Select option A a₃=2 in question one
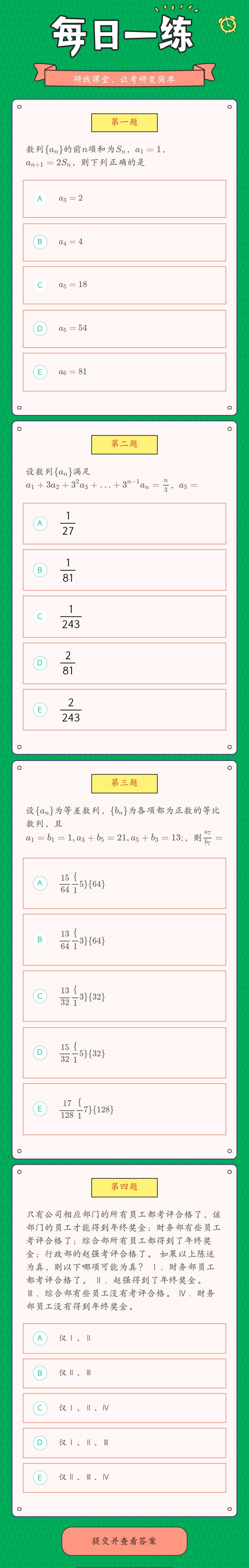The image size is (249, 1568). 124,199
